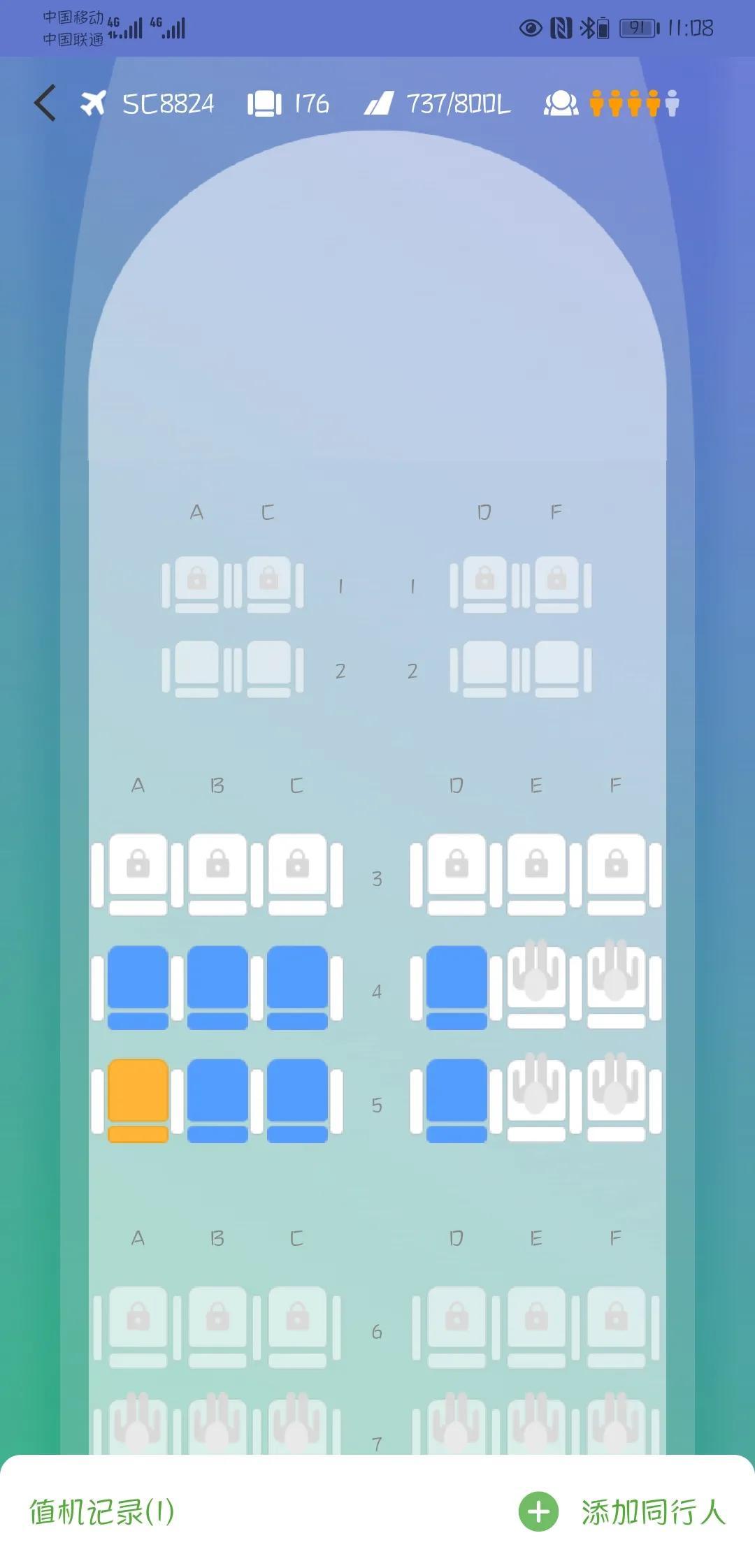Go back using the arrow icon
755x1568 pixels.
click(45, 103)
